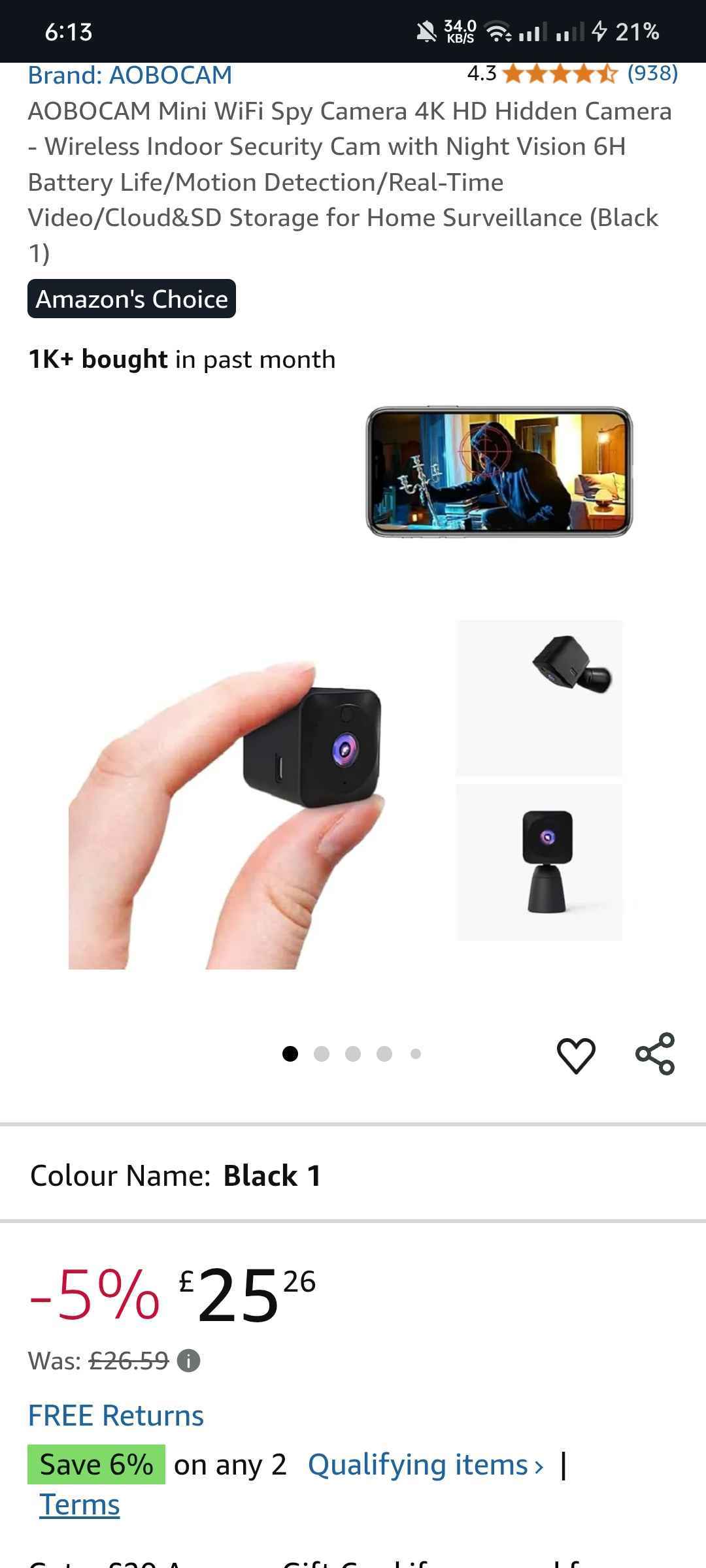View Qualifying items for Save 6%

point(425,1464)
